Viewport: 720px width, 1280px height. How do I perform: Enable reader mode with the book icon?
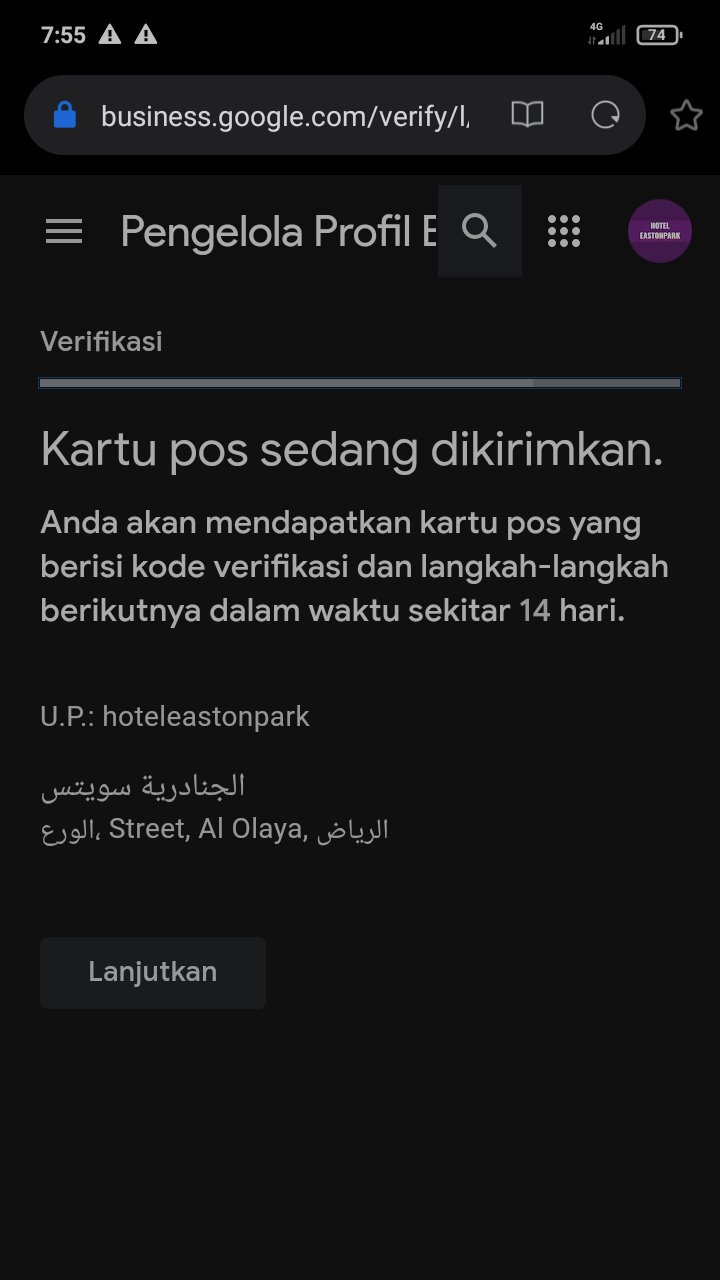(527, 115)
